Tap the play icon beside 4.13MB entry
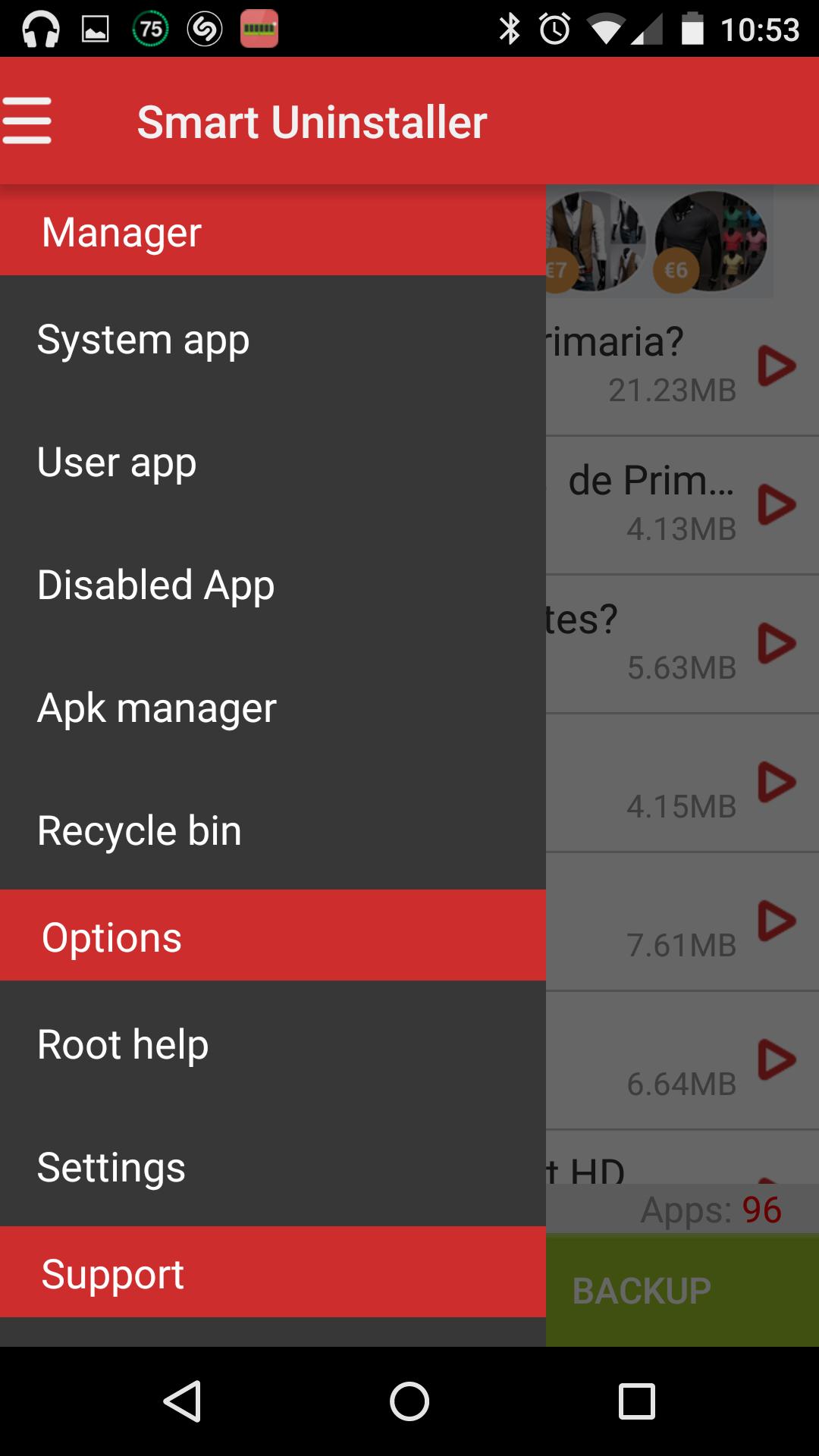This screenshot has height=1456, width=819. [x=777, y=502]
